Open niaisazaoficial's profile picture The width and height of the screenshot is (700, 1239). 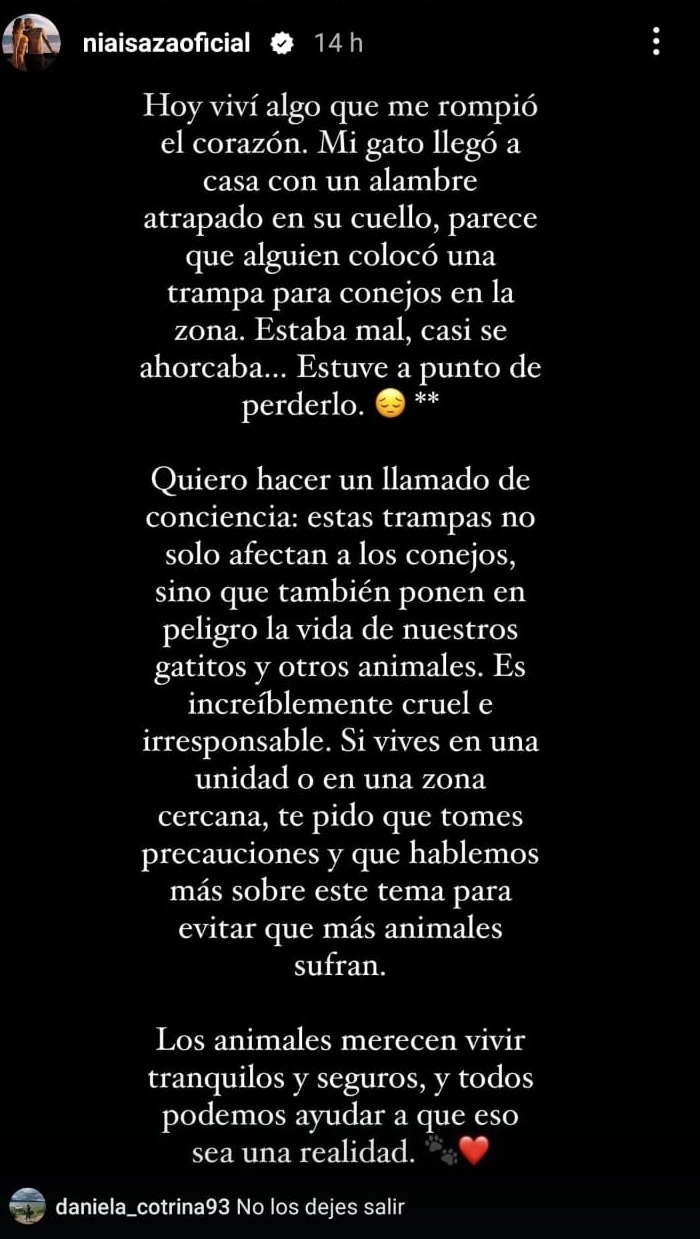(31, 43)
